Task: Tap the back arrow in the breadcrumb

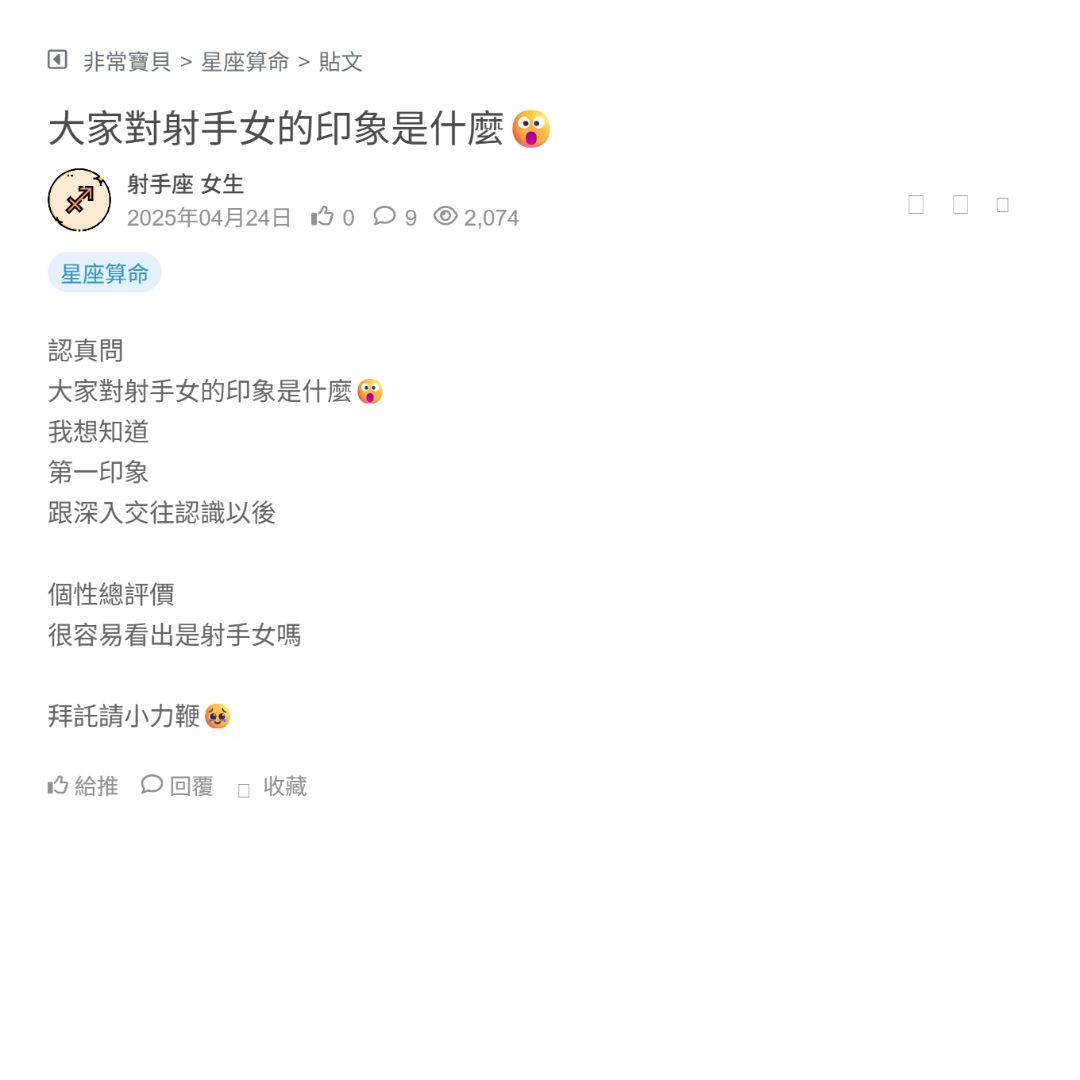Action: click(x=57, y=60)
